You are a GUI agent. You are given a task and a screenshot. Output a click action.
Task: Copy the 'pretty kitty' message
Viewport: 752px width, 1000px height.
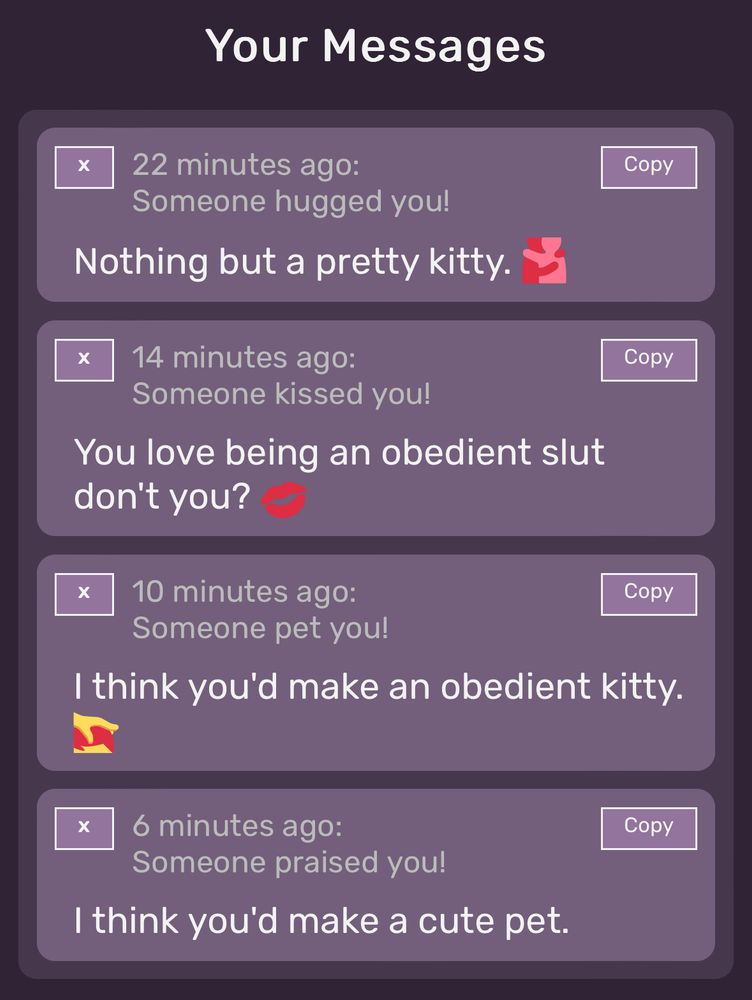[649, 167]
